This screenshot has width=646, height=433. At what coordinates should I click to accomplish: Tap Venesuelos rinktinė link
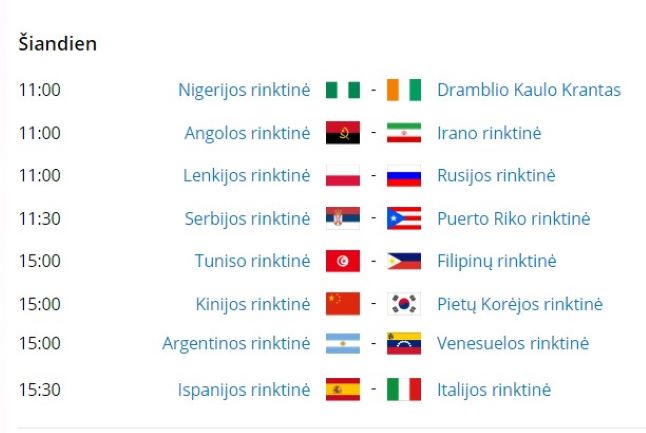point(513,344)
